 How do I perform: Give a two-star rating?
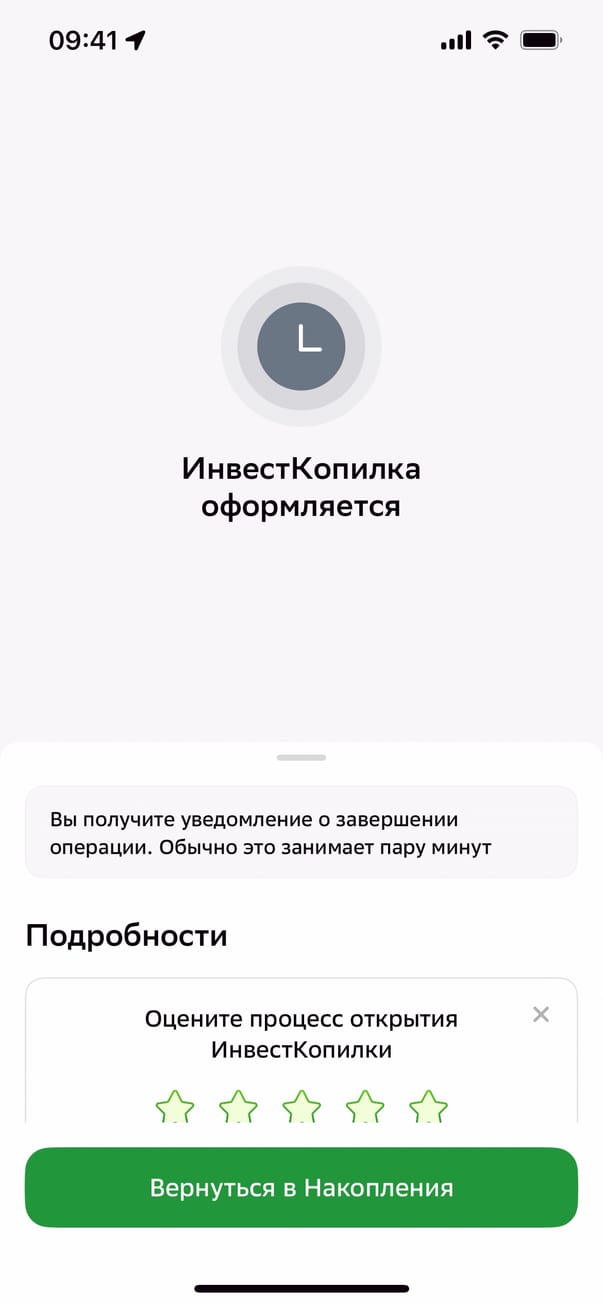238,1109
